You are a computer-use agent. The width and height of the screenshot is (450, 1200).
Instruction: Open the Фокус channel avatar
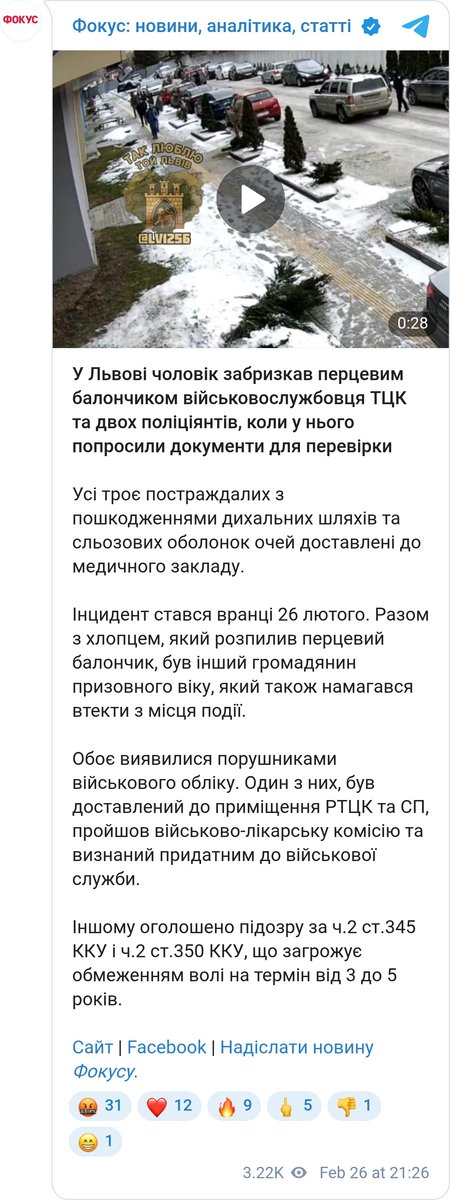[18, 20]
